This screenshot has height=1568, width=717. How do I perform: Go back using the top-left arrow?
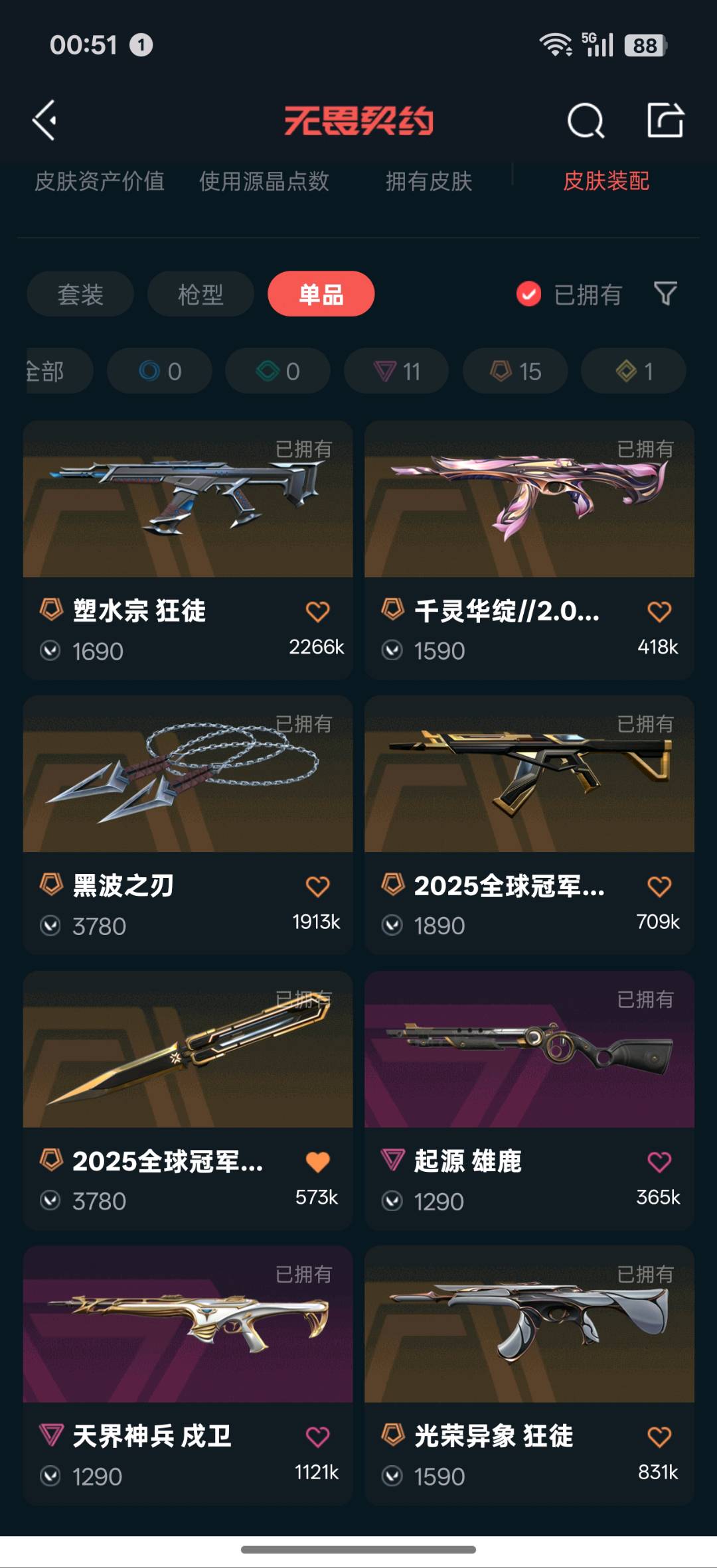45,121
